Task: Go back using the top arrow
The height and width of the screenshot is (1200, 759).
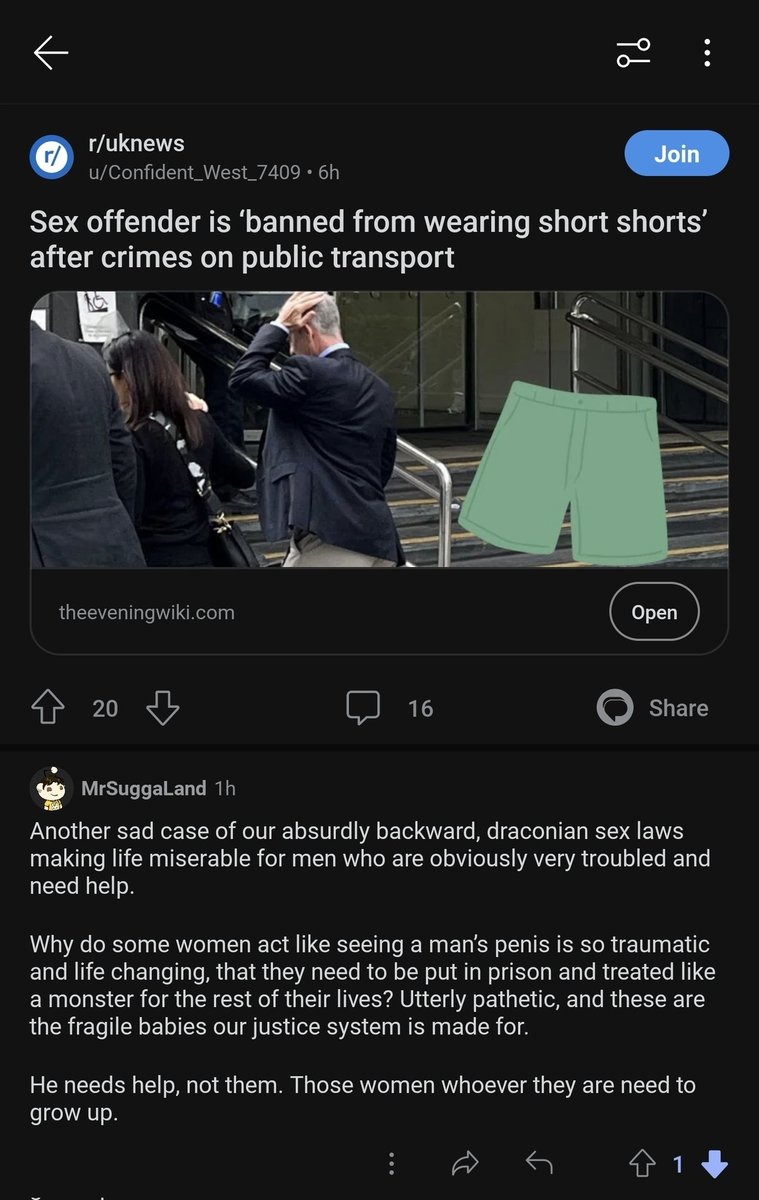Action: coord(50,54)
